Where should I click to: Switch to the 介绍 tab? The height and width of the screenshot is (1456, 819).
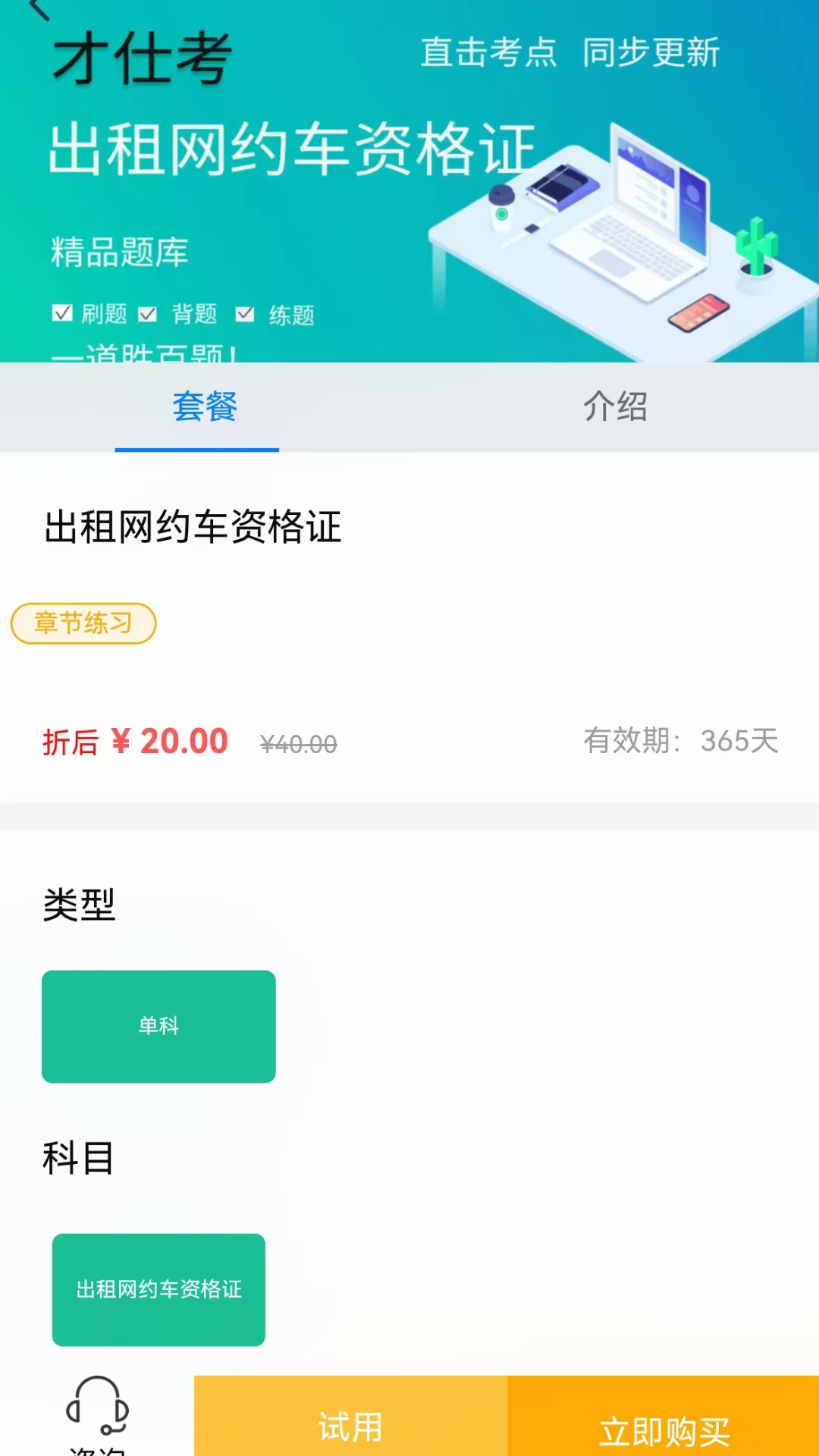(614, 406)
